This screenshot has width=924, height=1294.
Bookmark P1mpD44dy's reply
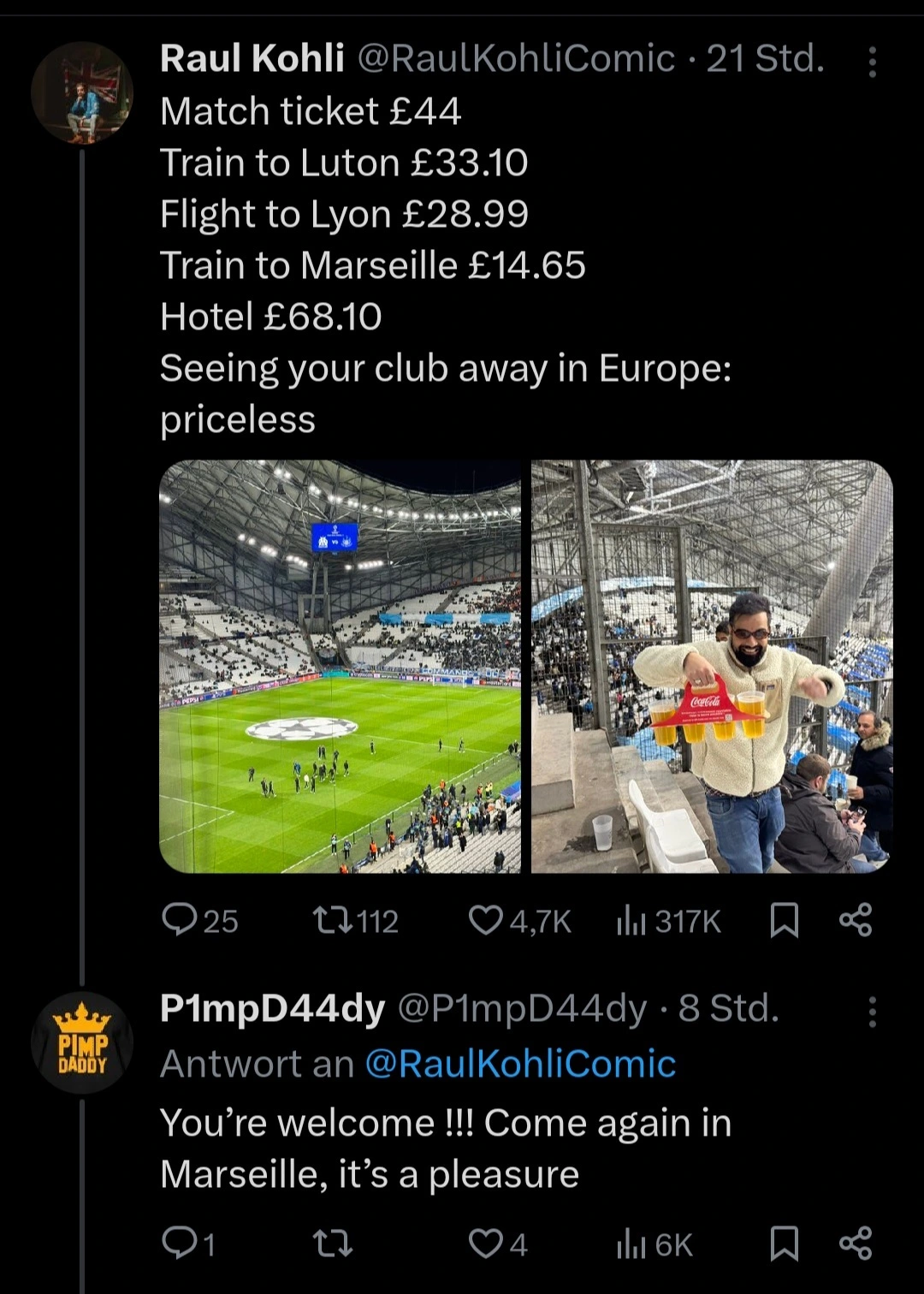[x=785, y=1244]
